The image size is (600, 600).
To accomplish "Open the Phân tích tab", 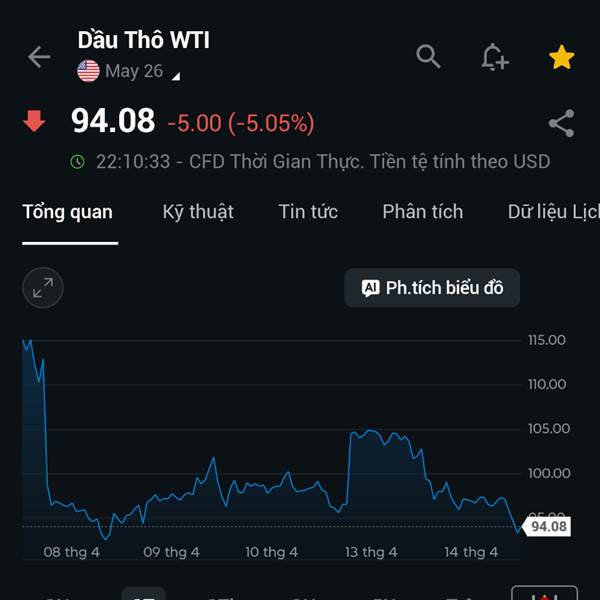I will tap(422, 212).
